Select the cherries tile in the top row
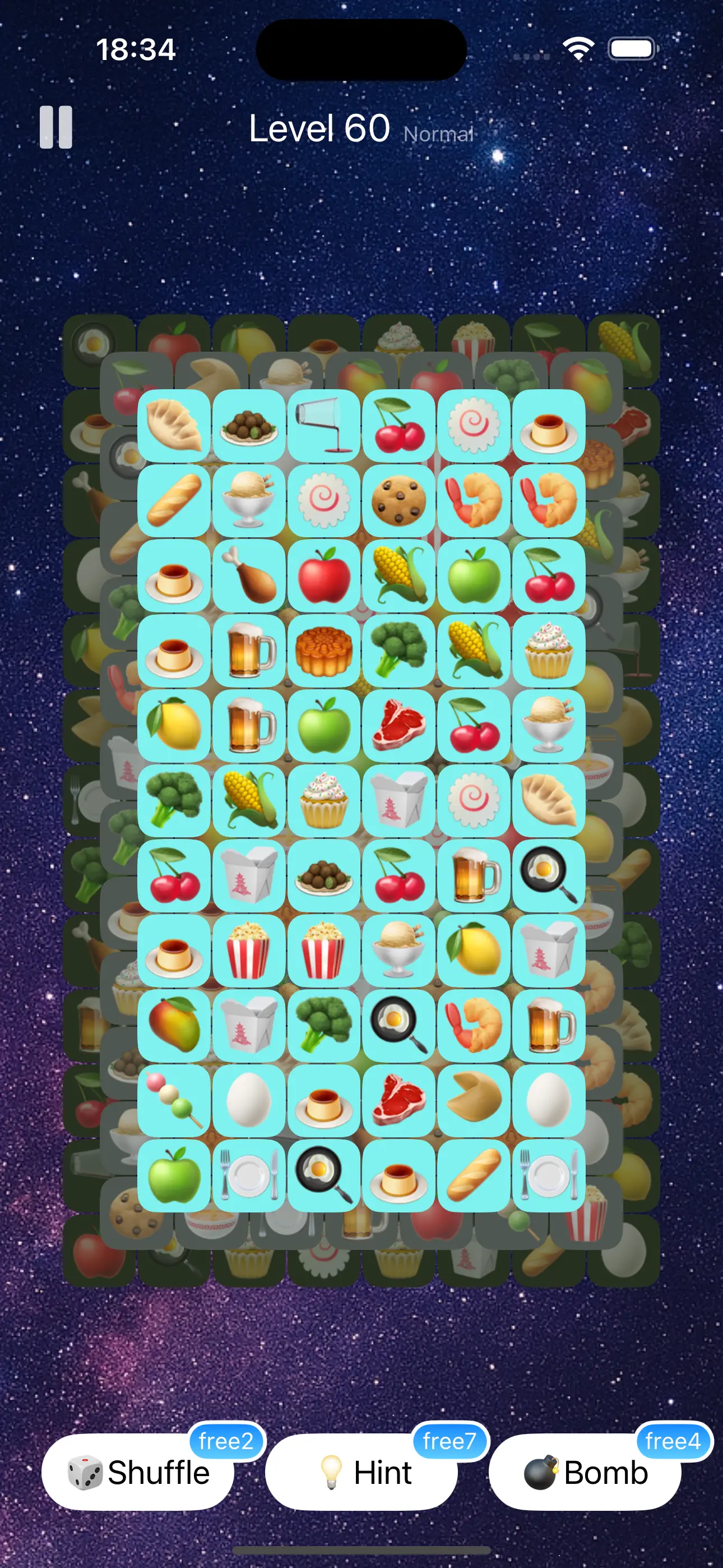723x1568 pixels. click(x=398, y=426)
